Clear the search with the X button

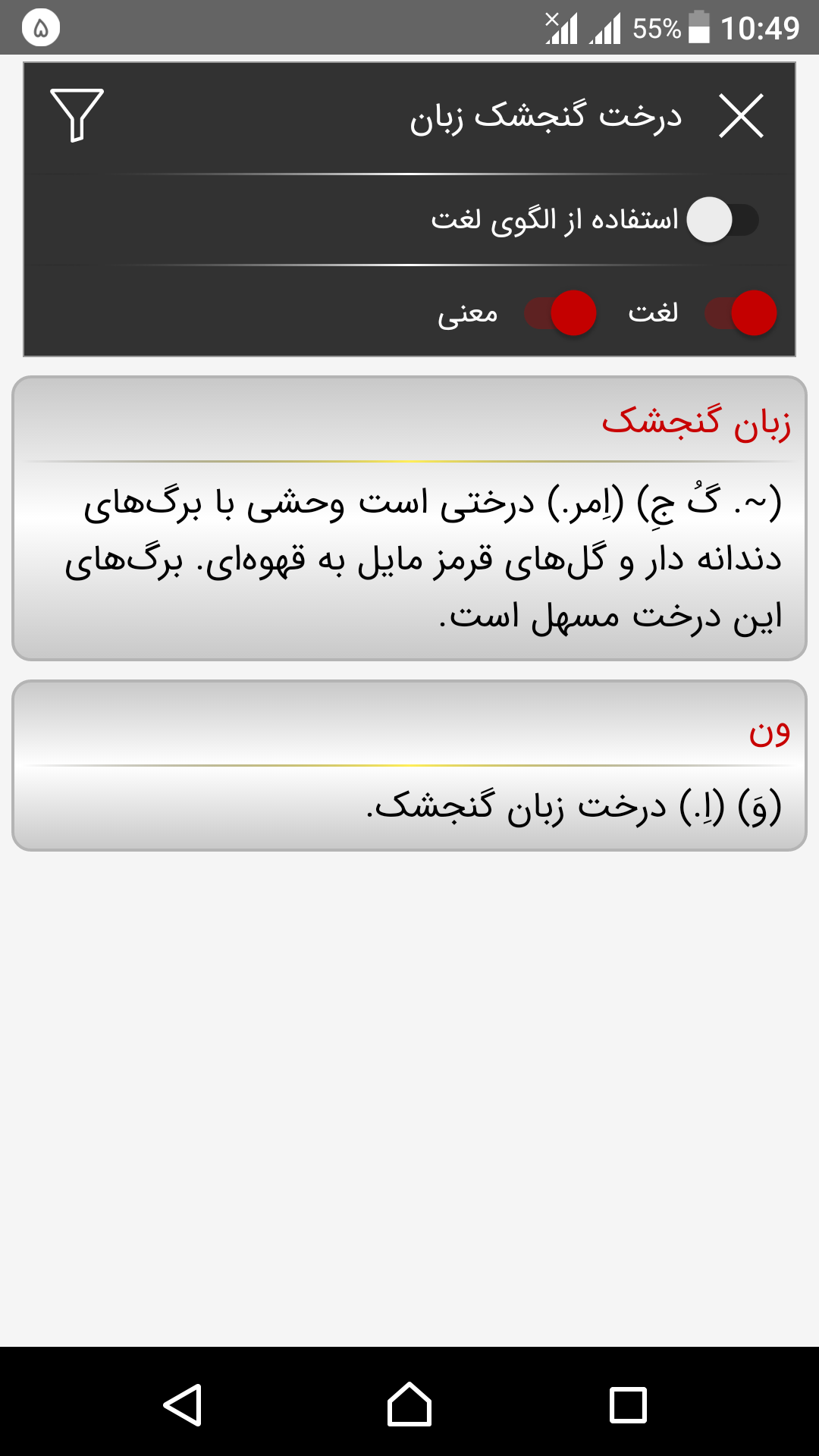tap(741, 117)
